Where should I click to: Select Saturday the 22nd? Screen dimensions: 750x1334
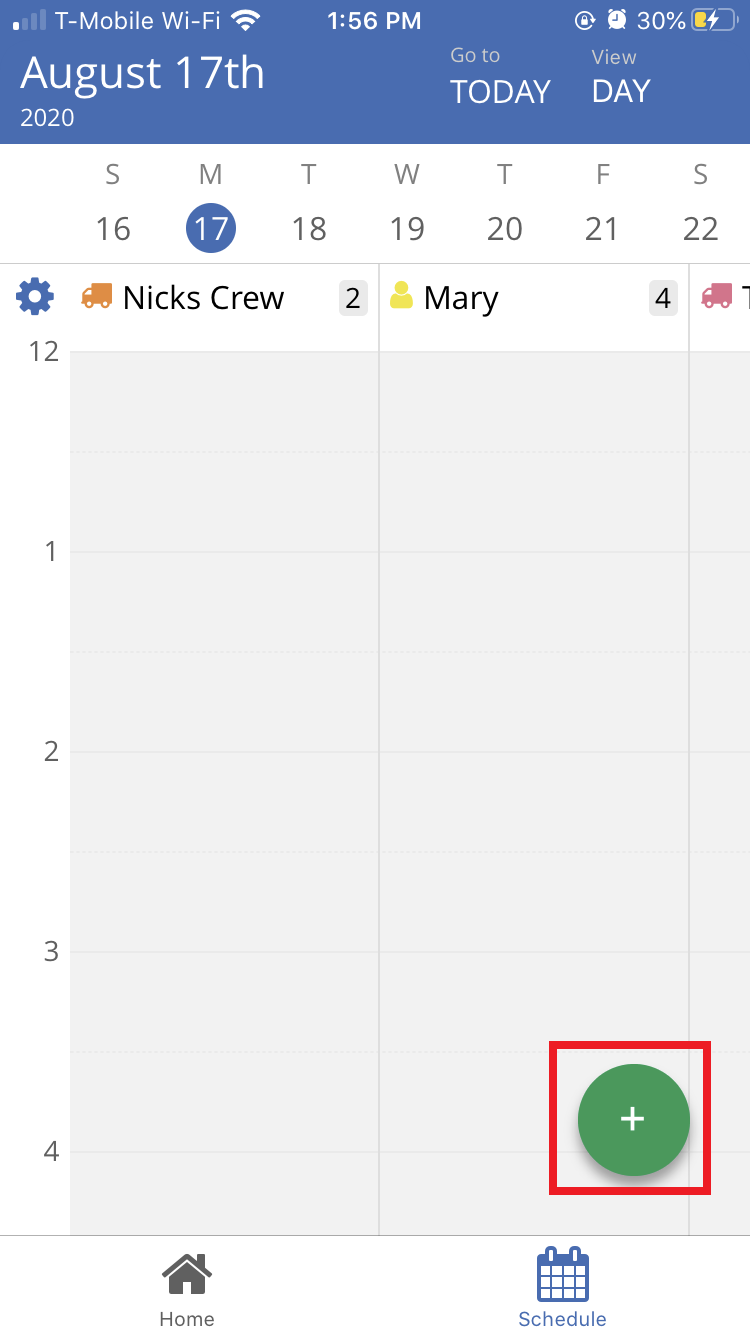point(700,228)
